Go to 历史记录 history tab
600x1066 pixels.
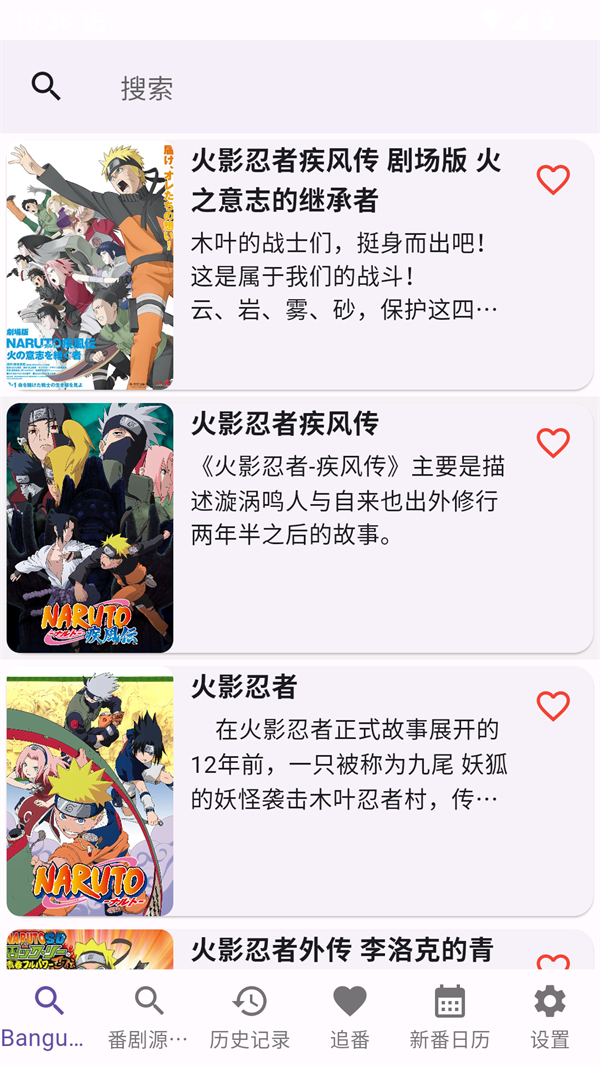[249, 1017]
